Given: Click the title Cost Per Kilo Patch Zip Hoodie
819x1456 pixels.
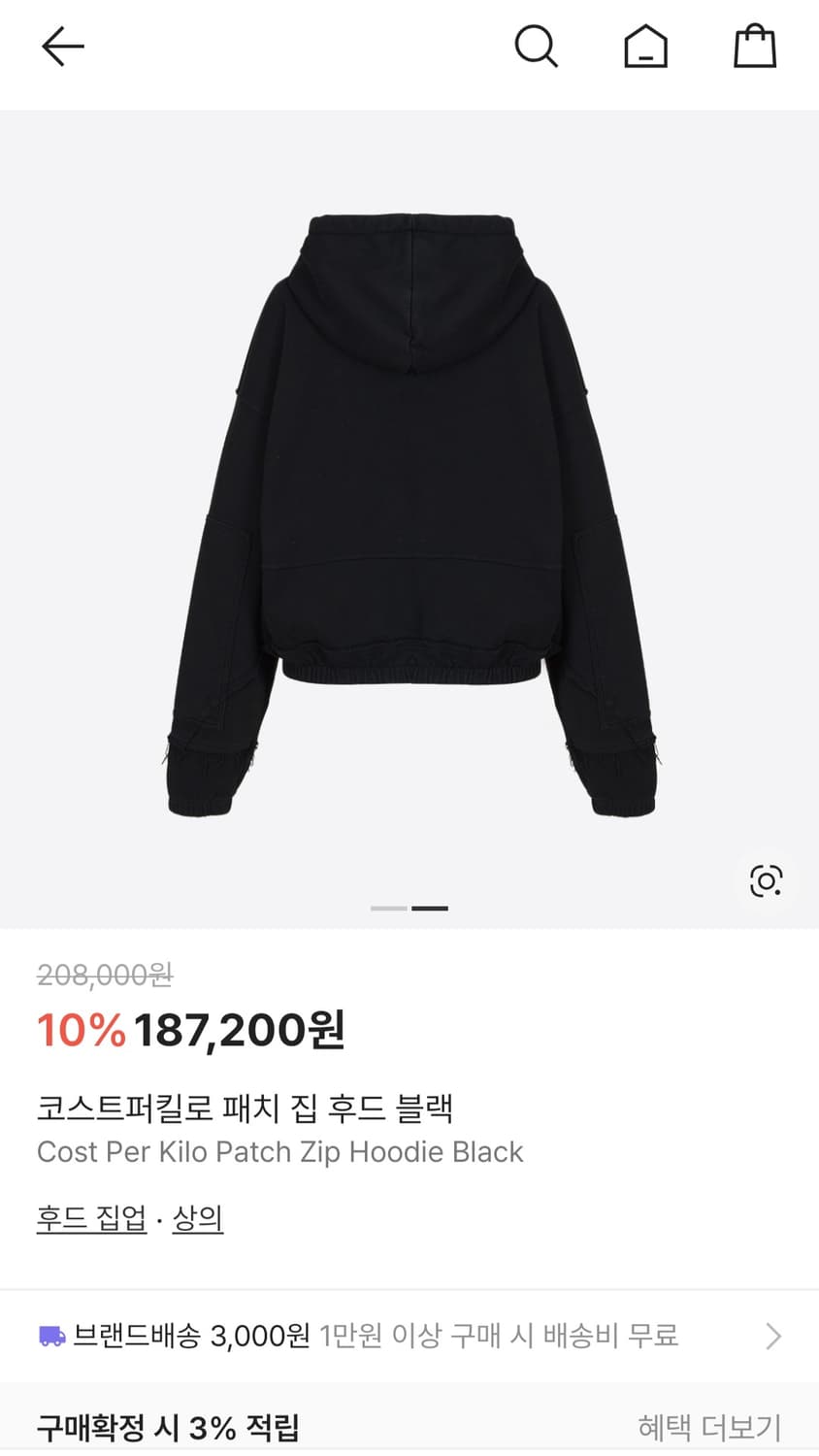Looking at the screenshot, I should [279, 1152].
